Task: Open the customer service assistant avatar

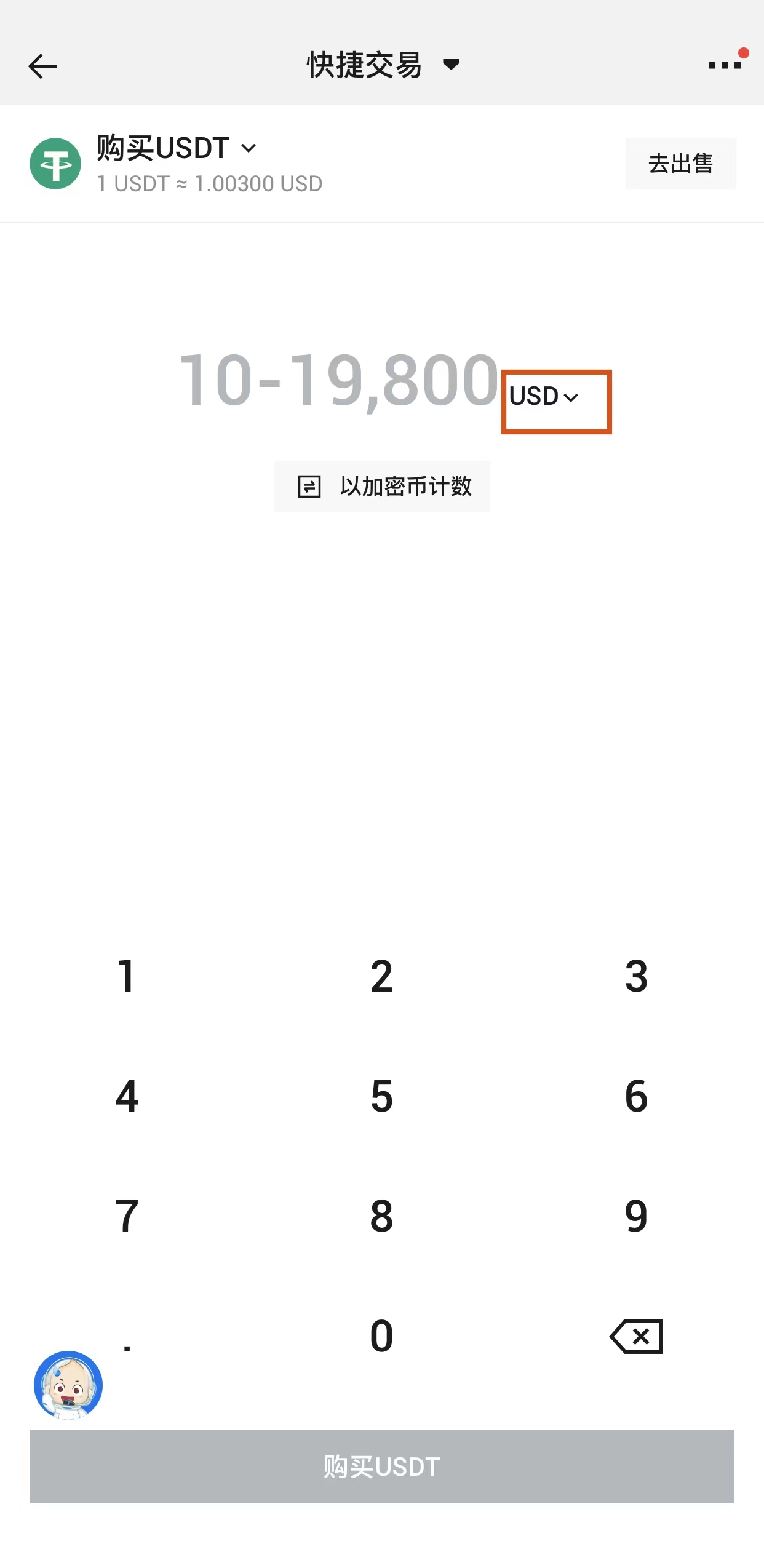Action: pos(68,1385)
